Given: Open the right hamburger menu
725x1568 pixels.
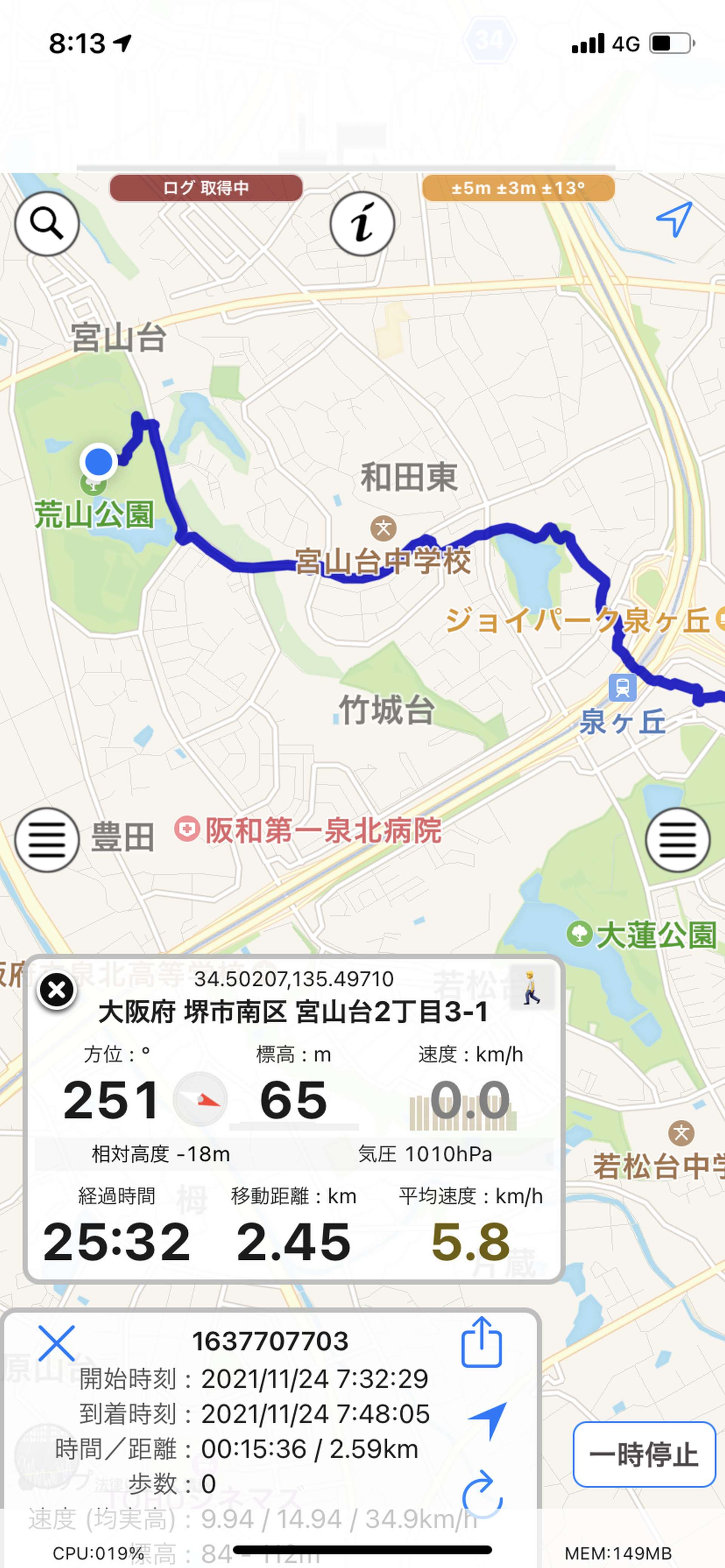Looking at the screenshot, I should click(677, 839).
